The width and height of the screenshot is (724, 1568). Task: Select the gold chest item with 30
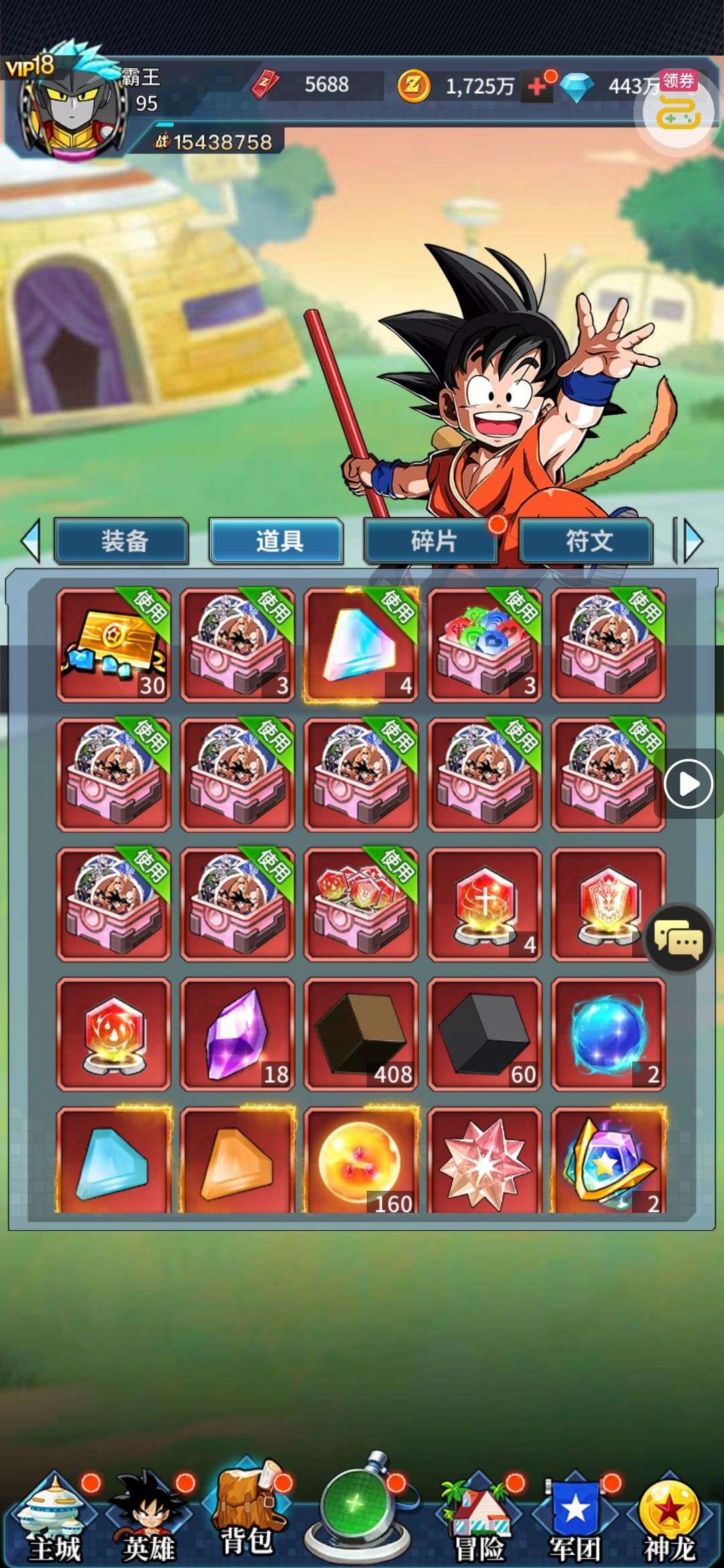(x=113, y=645)
